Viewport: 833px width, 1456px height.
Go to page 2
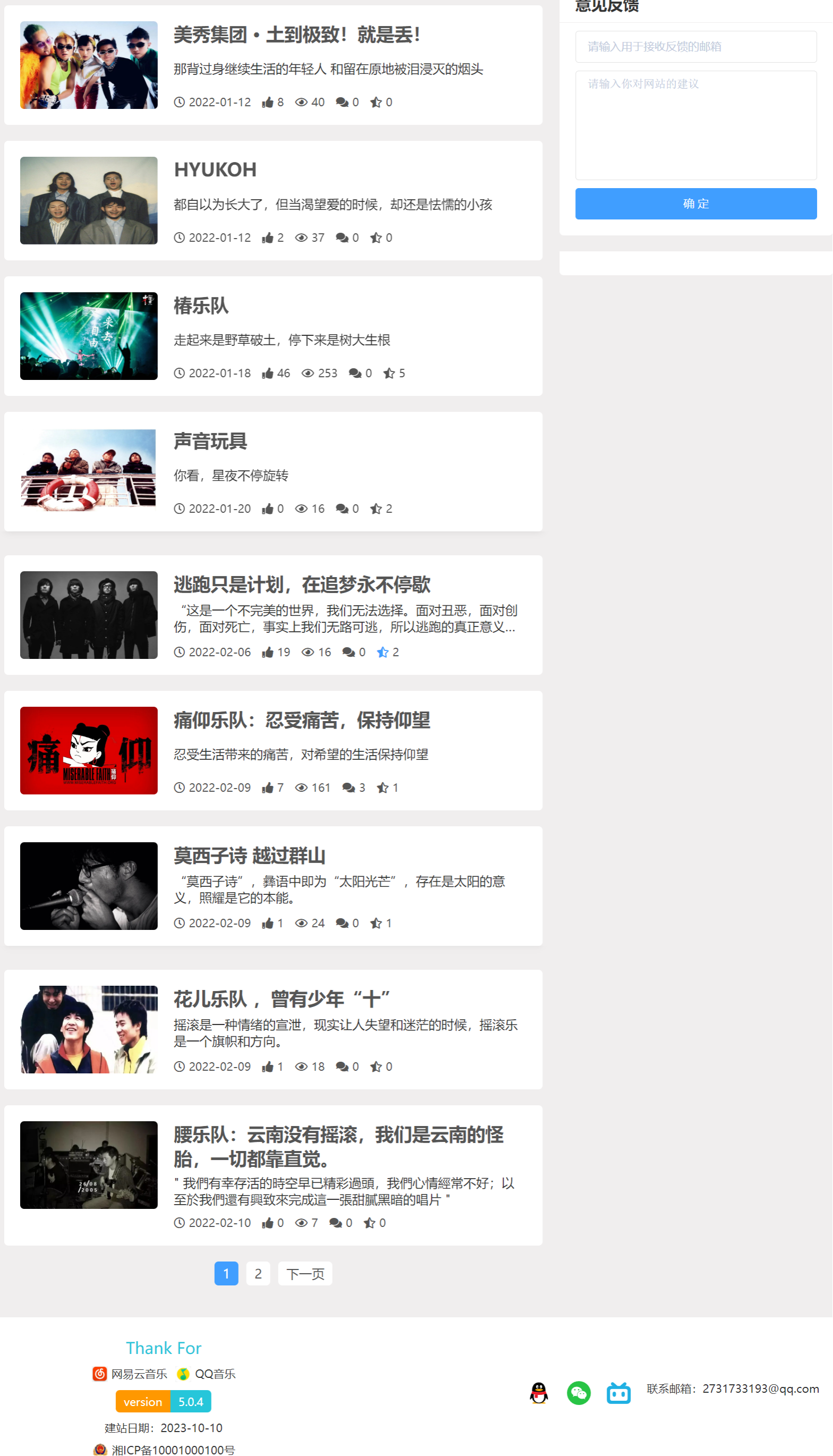pos(258,1274)
